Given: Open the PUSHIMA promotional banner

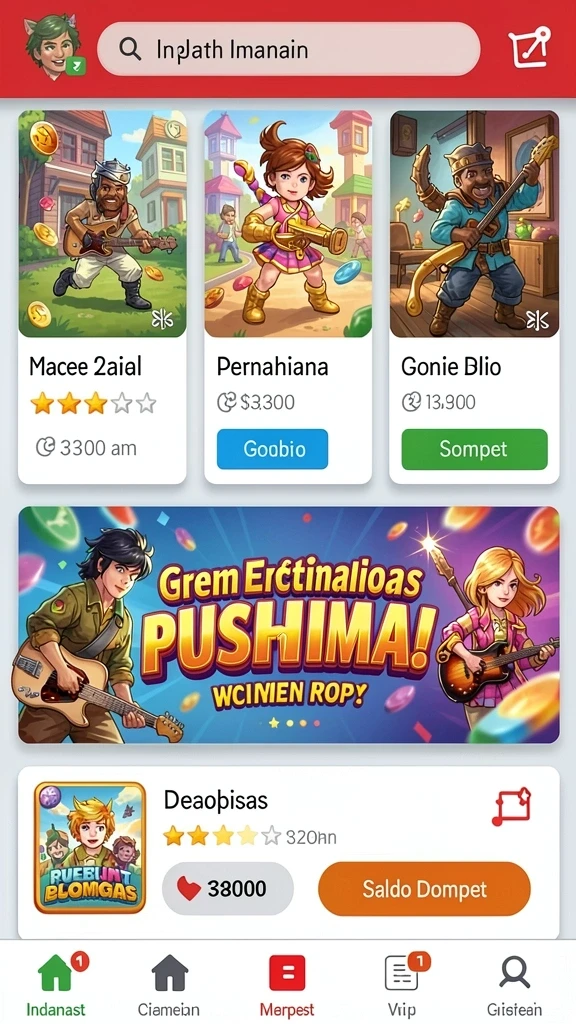Looking at the screenshot, I should [x=289, y=625].
